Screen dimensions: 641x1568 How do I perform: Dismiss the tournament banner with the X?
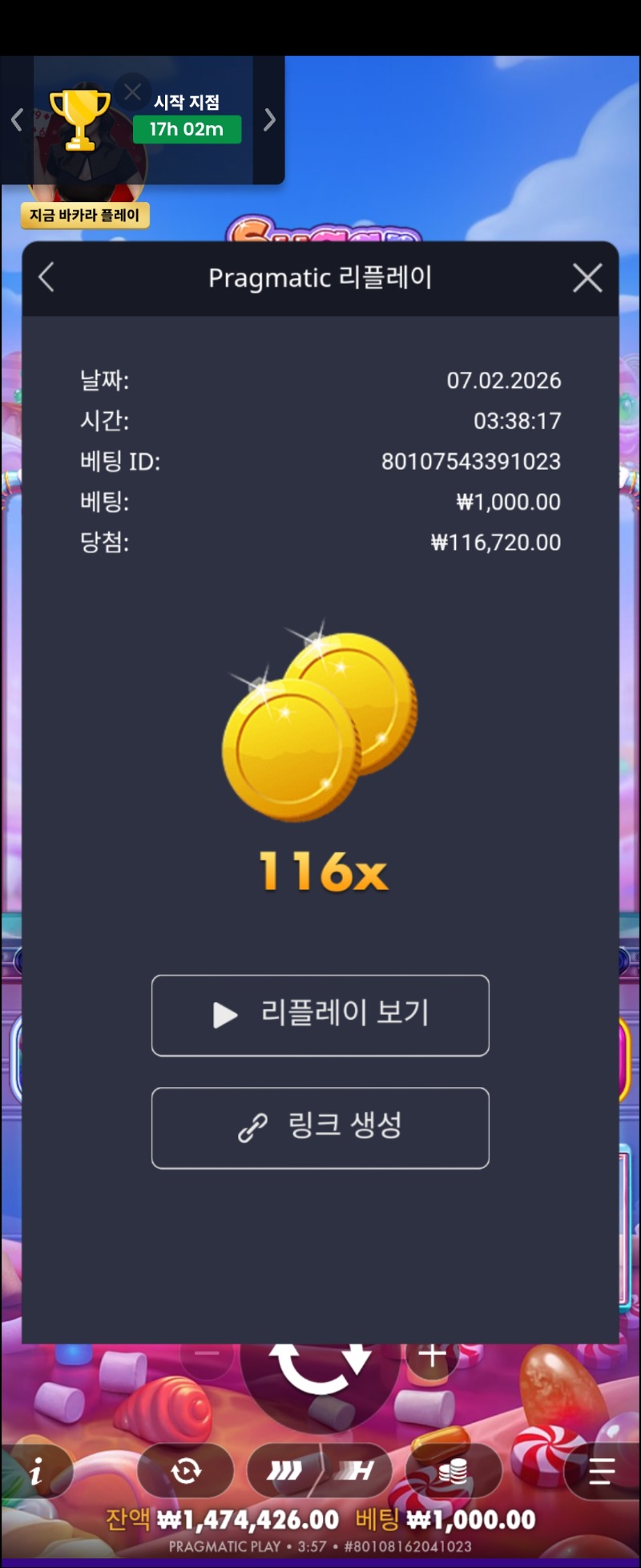click(x=133, y=92)
